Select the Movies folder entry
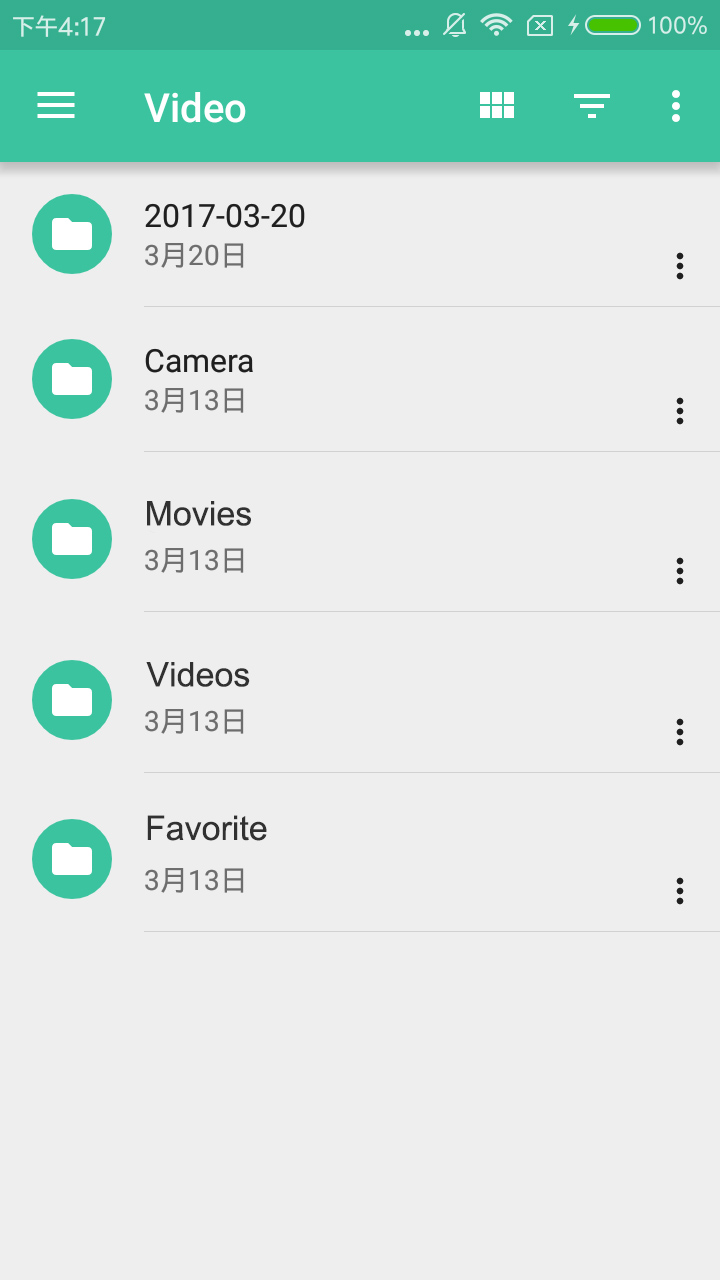This screenshot has height=1280, width=720. click(x=300, y=537)
